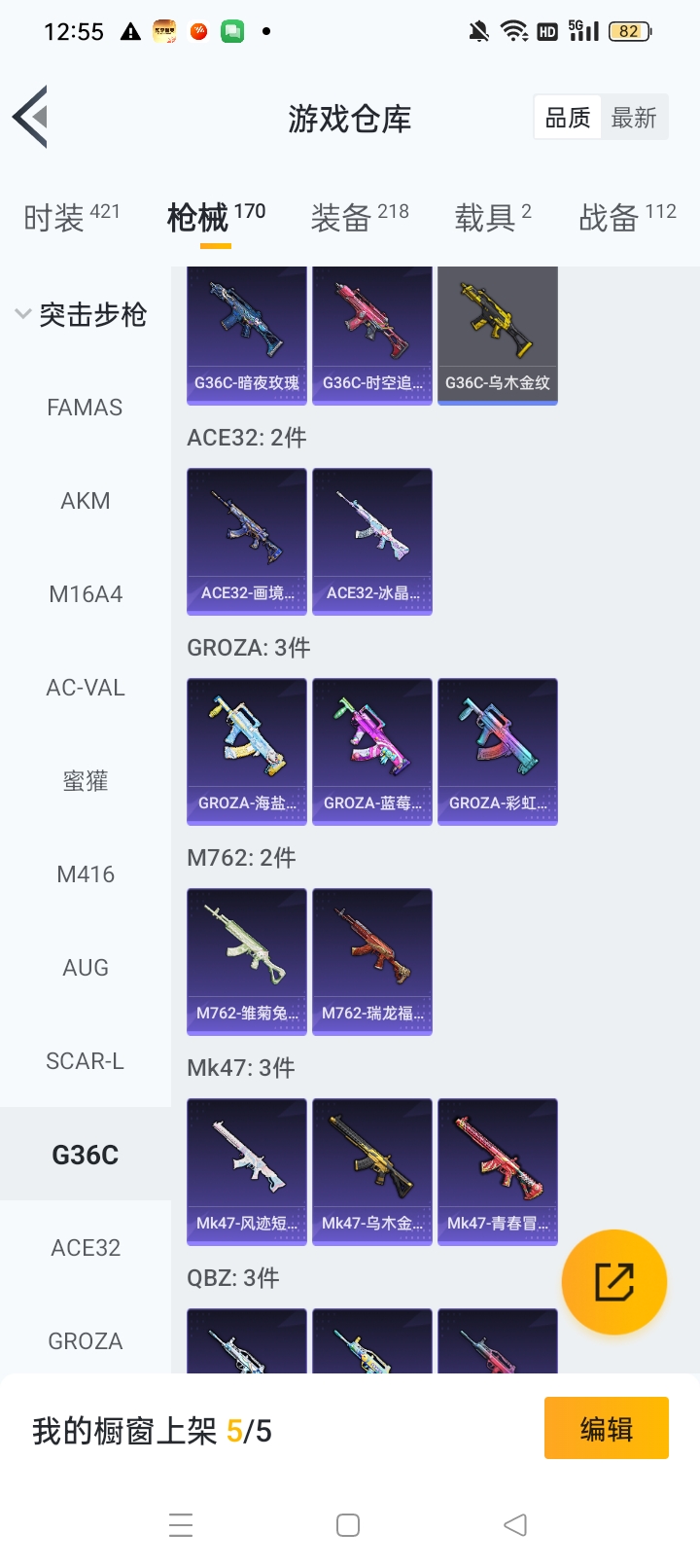The image size is (700, 1568).
Task: Switch to the 时装 tab
Action: click(72, 217)
